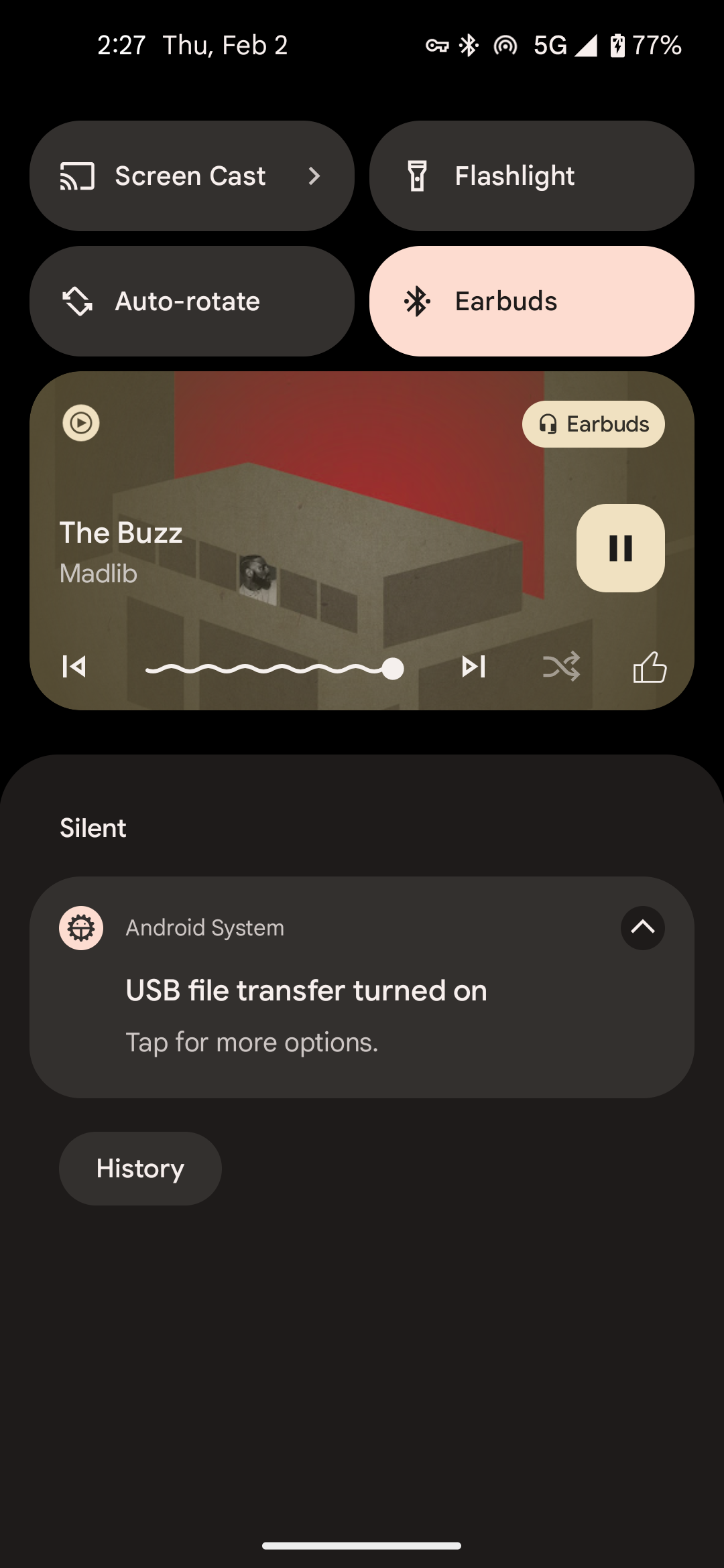The height and width of the screenshot is (1568, 724).
Task: Open Screen Cast quick settings tile
Action: pos(192,176)
